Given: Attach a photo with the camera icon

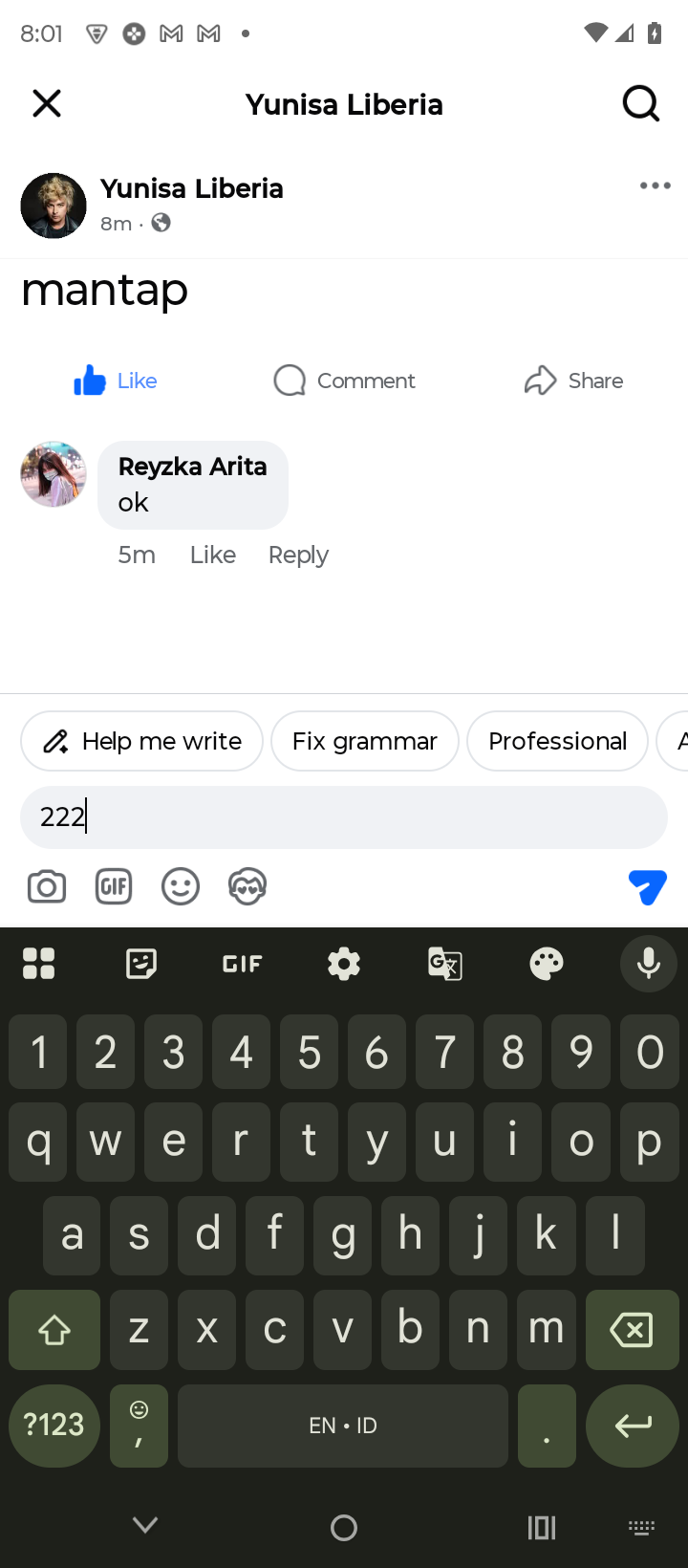Looking at the screenshot, I should 47,887.
